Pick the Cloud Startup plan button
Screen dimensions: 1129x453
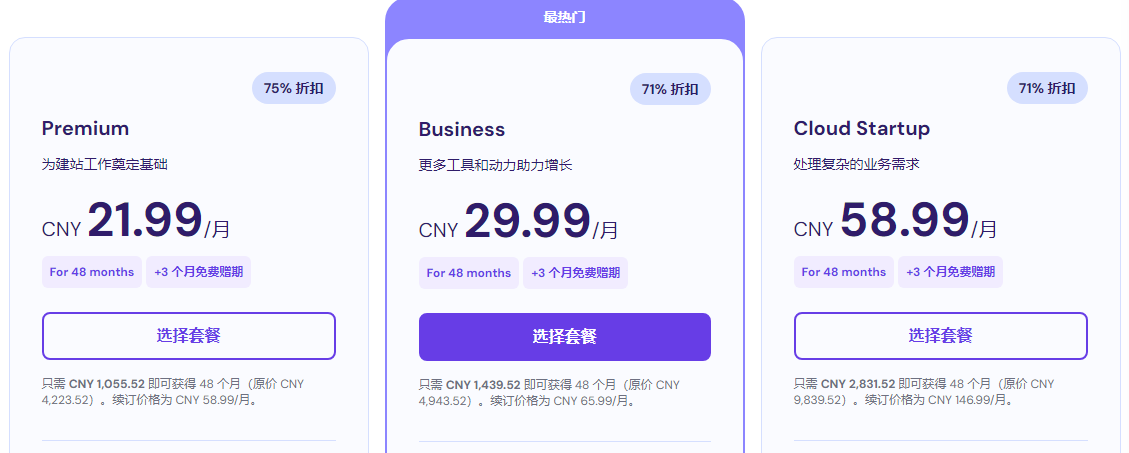[940, 336]
